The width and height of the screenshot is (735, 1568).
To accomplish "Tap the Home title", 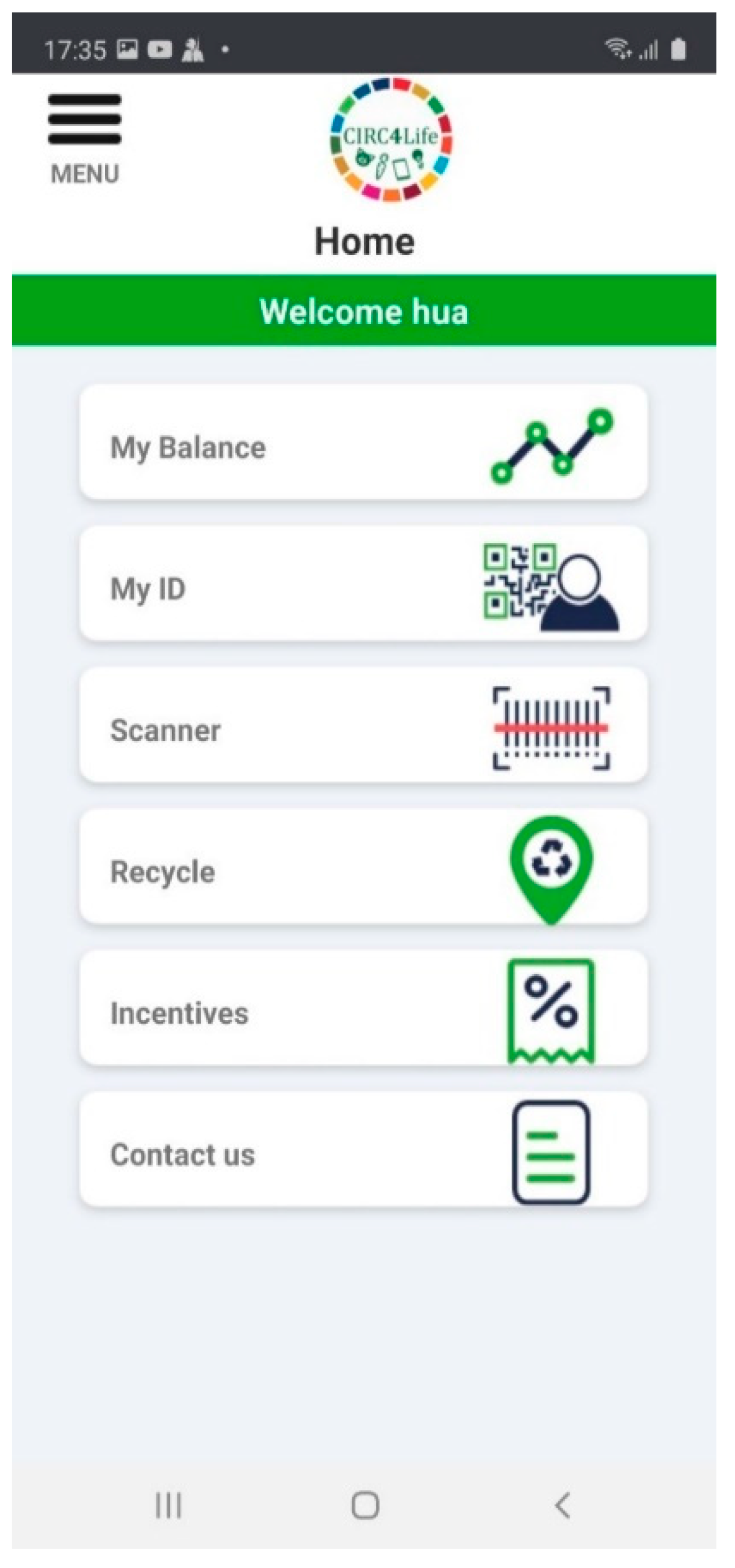I will click(x=365, y=241).
